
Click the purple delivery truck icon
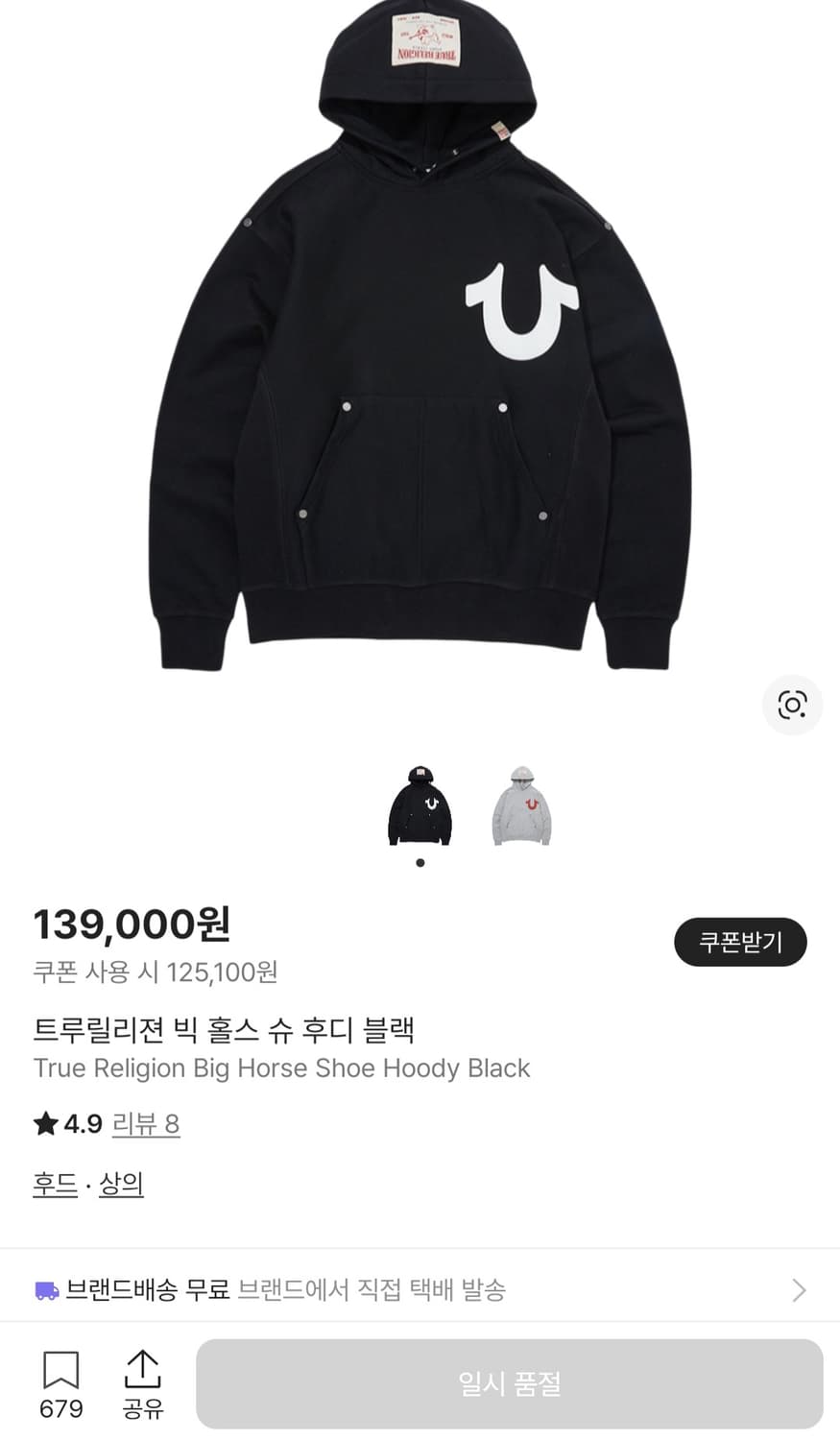pos(45,1290)
